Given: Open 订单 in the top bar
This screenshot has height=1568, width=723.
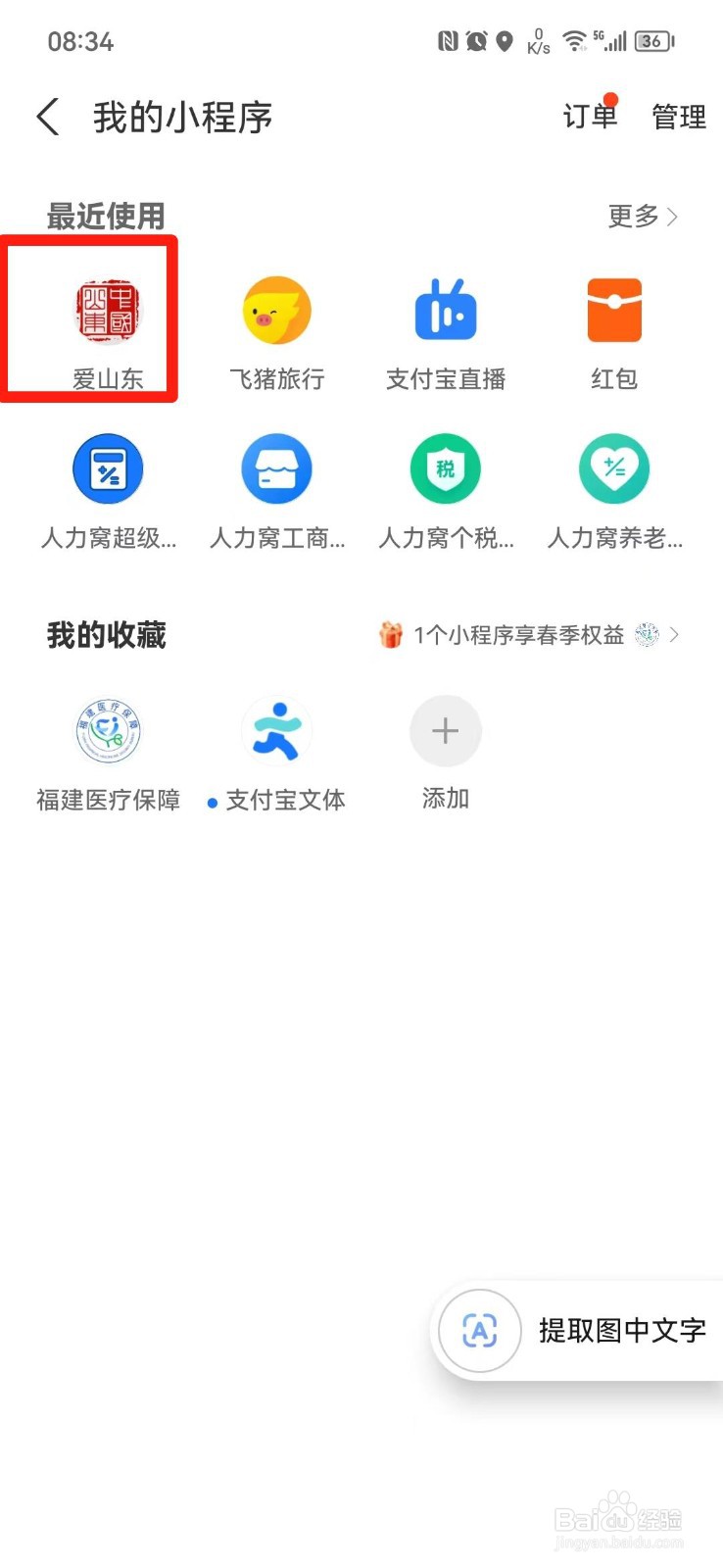Looking at the screenshot, I should pos(589,117).
